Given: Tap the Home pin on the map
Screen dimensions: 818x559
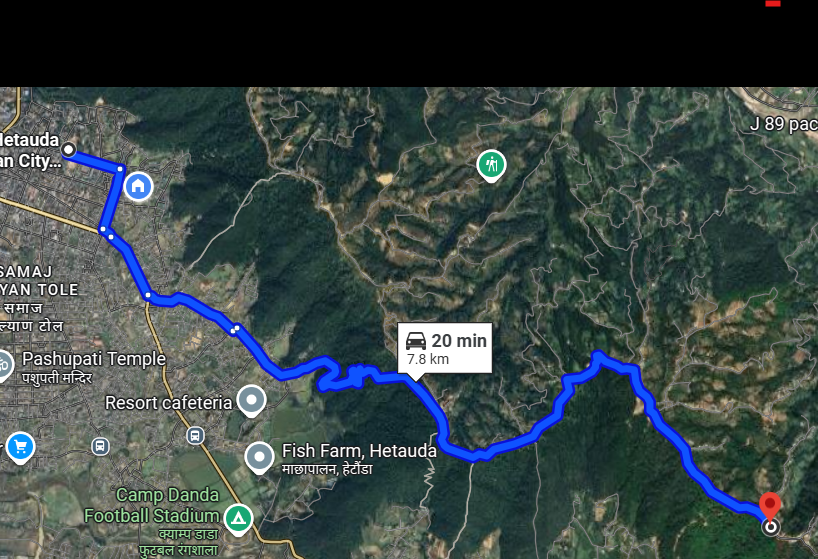Looking at the screenshot, I should (x=138, y=186).
